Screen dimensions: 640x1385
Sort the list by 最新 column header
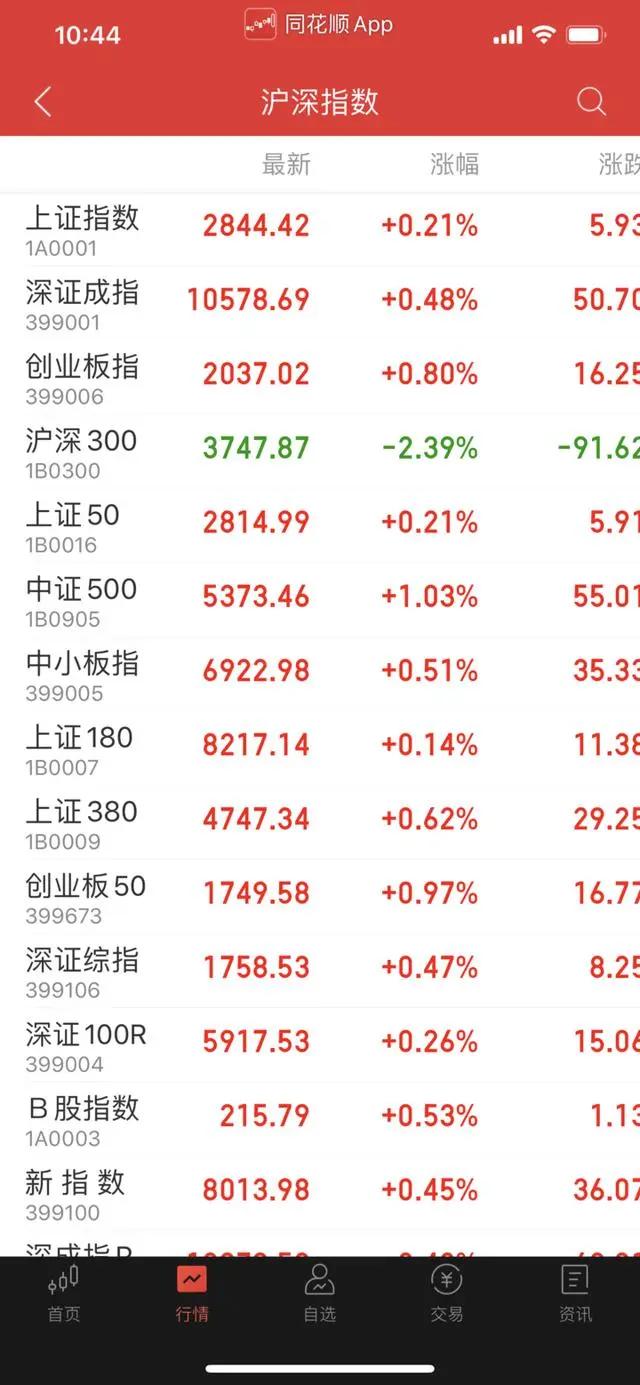(x=286, y=164)
